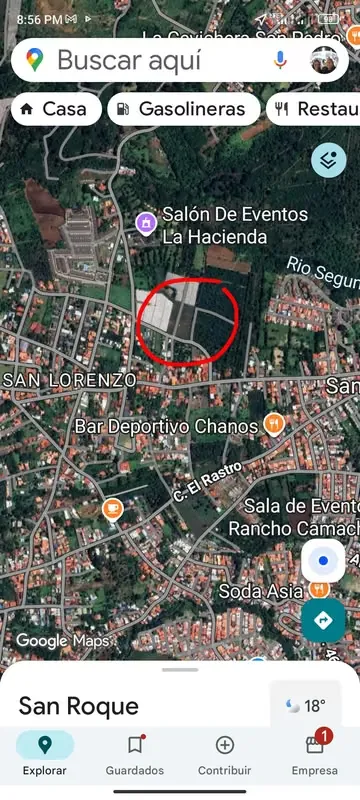Open the map layers button
This screenshot has height=800, width=360.
(x=329, y=160)
